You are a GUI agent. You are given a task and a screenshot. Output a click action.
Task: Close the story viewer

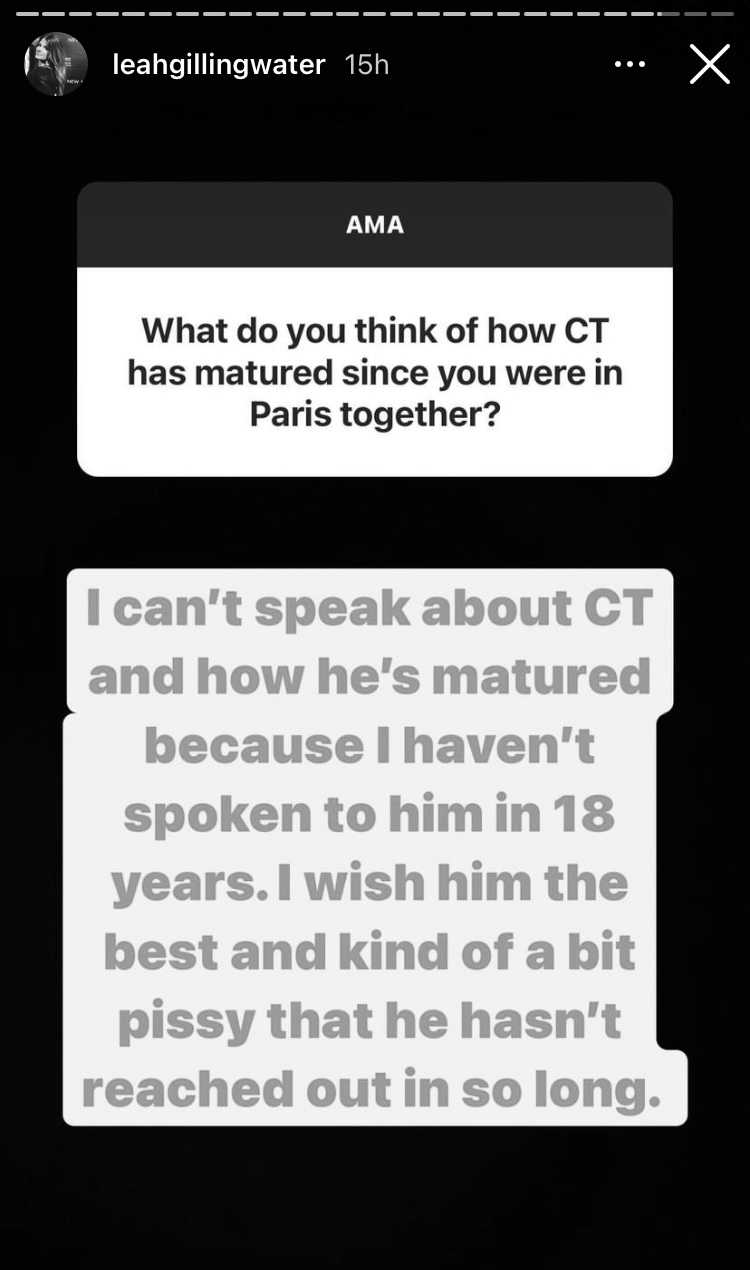pos(709,65)
